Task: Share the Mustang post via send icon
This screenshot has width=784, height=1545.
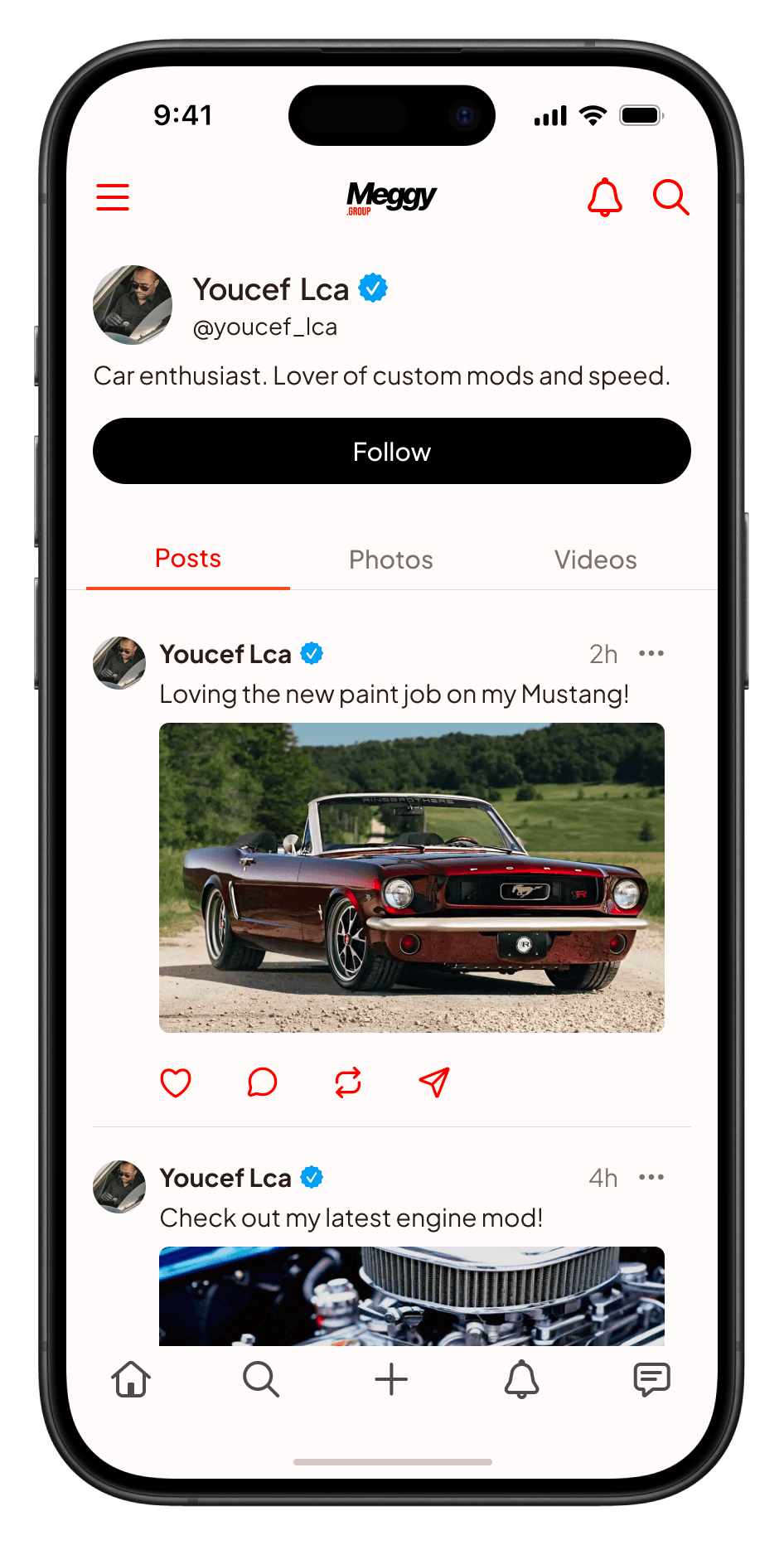Action: pyautogui.click(x=434, y=1082)
